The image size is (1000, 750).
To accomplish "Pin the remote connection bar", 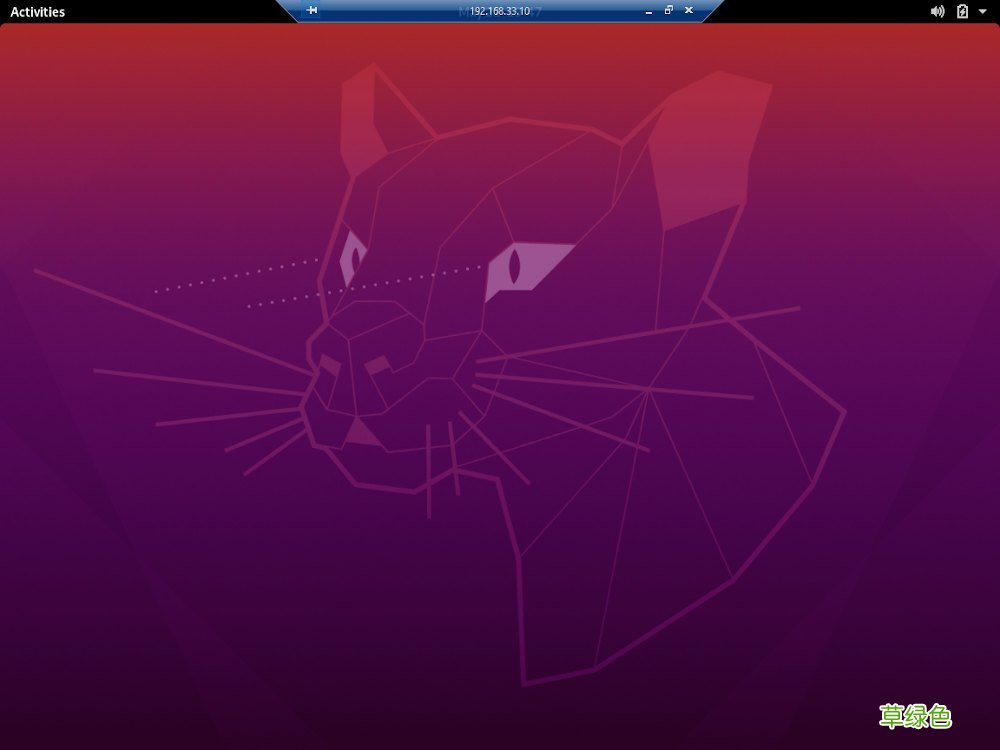I will (x=312, y=10).
